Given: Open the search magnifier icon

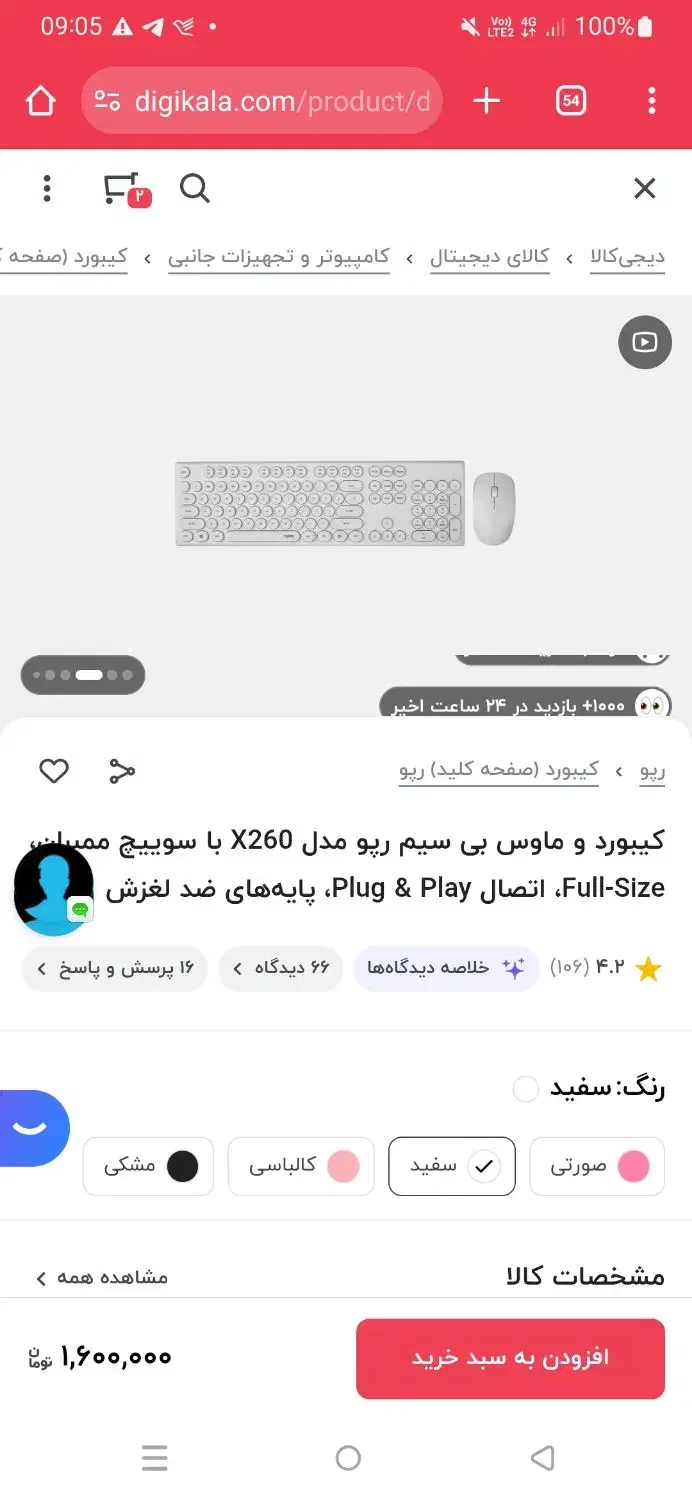Looking at the screenshot, I should pyautogui.click(x=195, y=188).
